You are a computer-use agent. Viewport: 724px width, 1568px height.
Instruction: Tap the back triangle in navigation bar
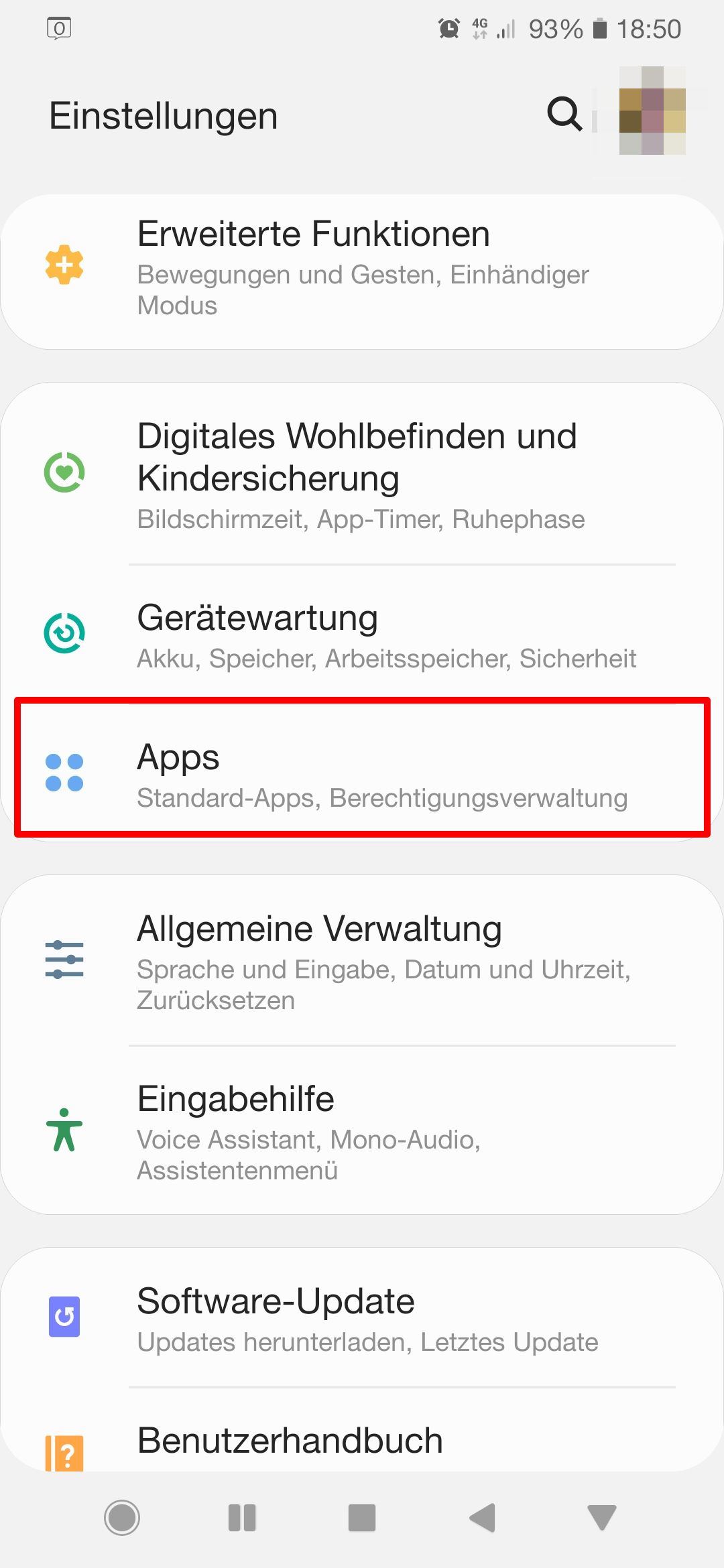[x=482, y=1518]
